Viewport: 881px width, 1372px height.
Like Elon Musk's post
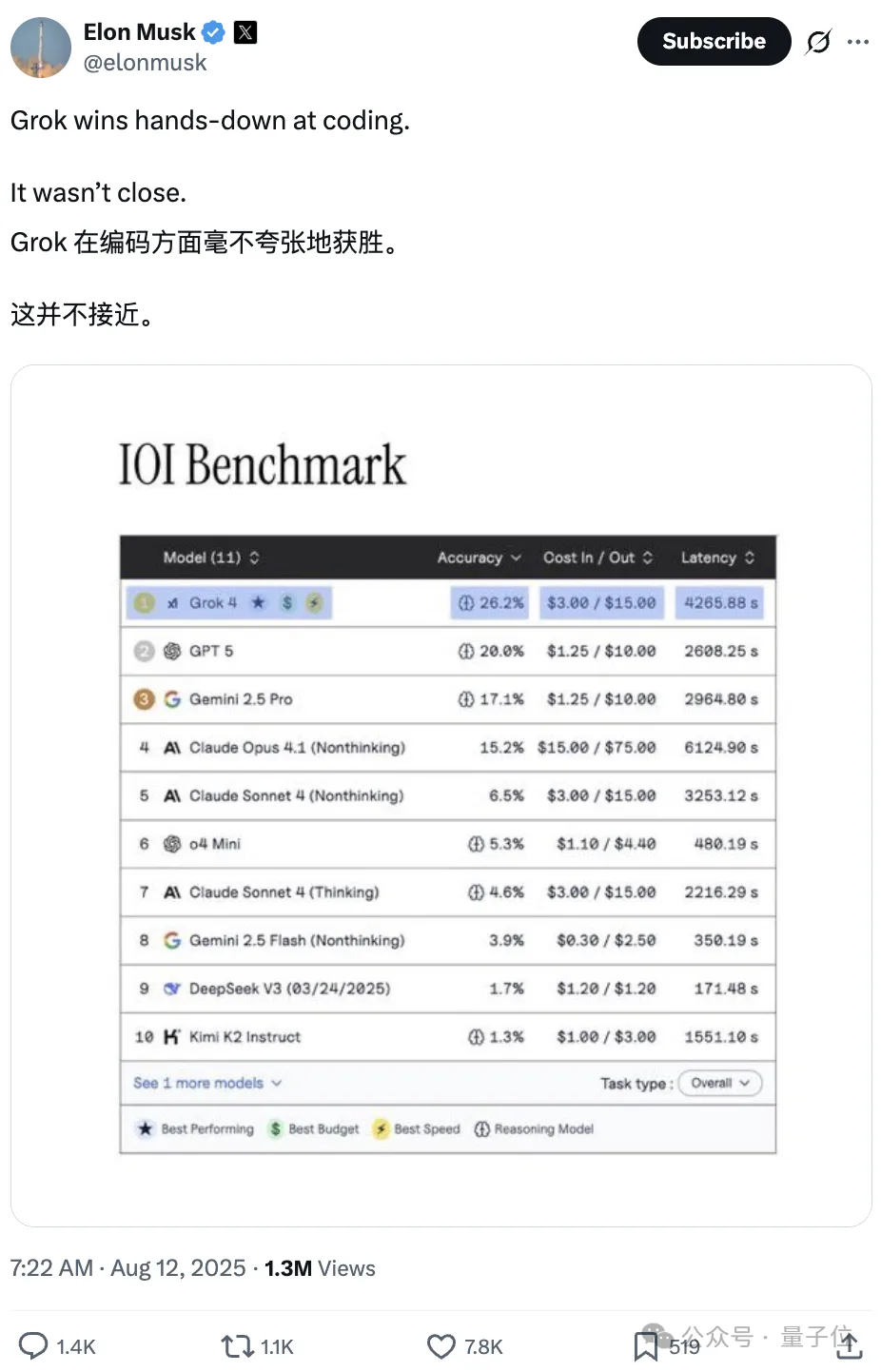[441, 1345]
